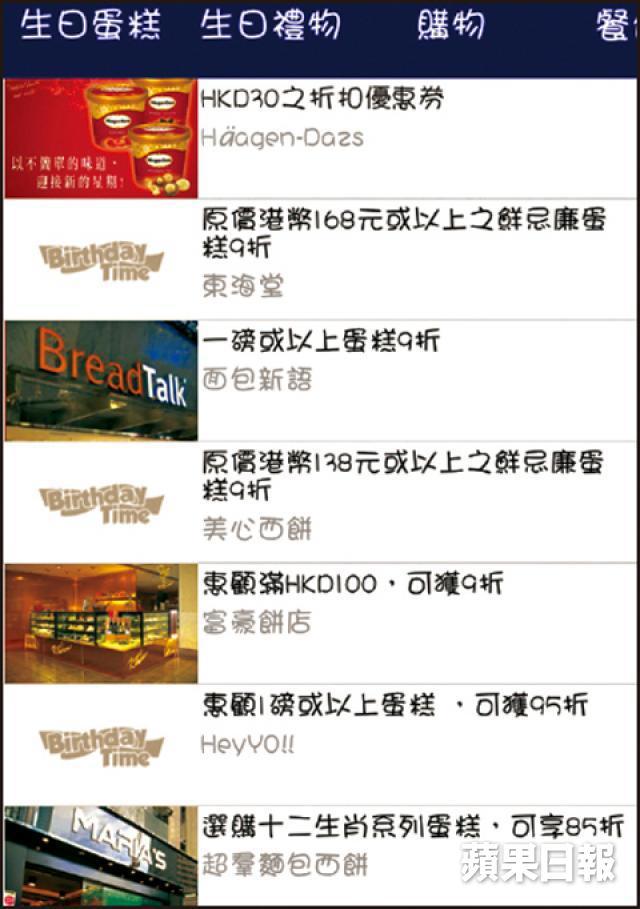Open the Häagen-Dazs HKD30 coupon offer
The image size is (640, 909).
pyautogui.click(x=320, y=138)
